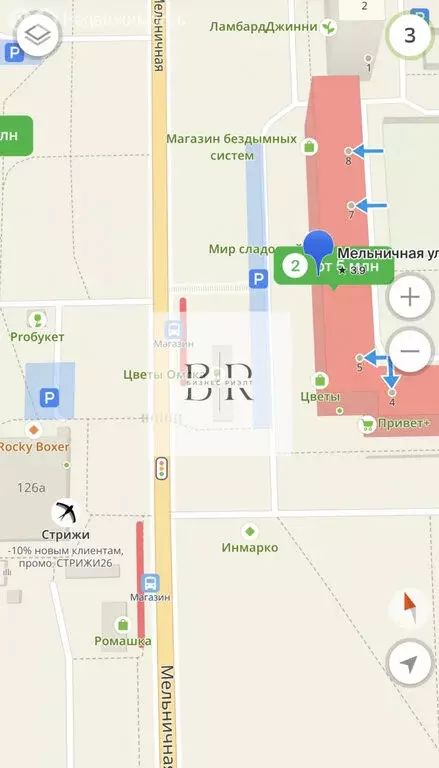Select the Стрижи place marker

tap(66, 512)
